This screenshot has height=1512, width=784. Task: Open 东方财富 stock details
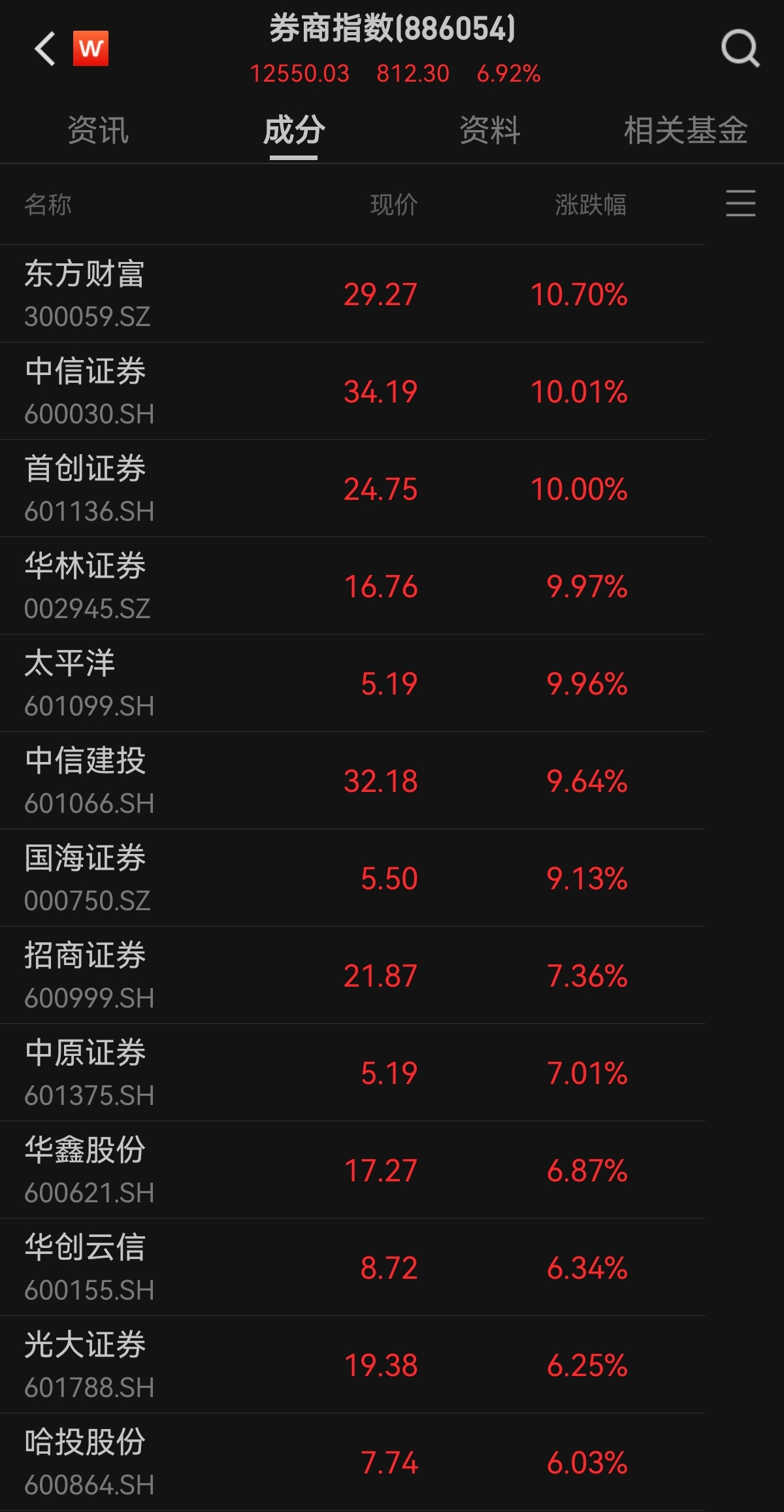(x=353, y=293)
